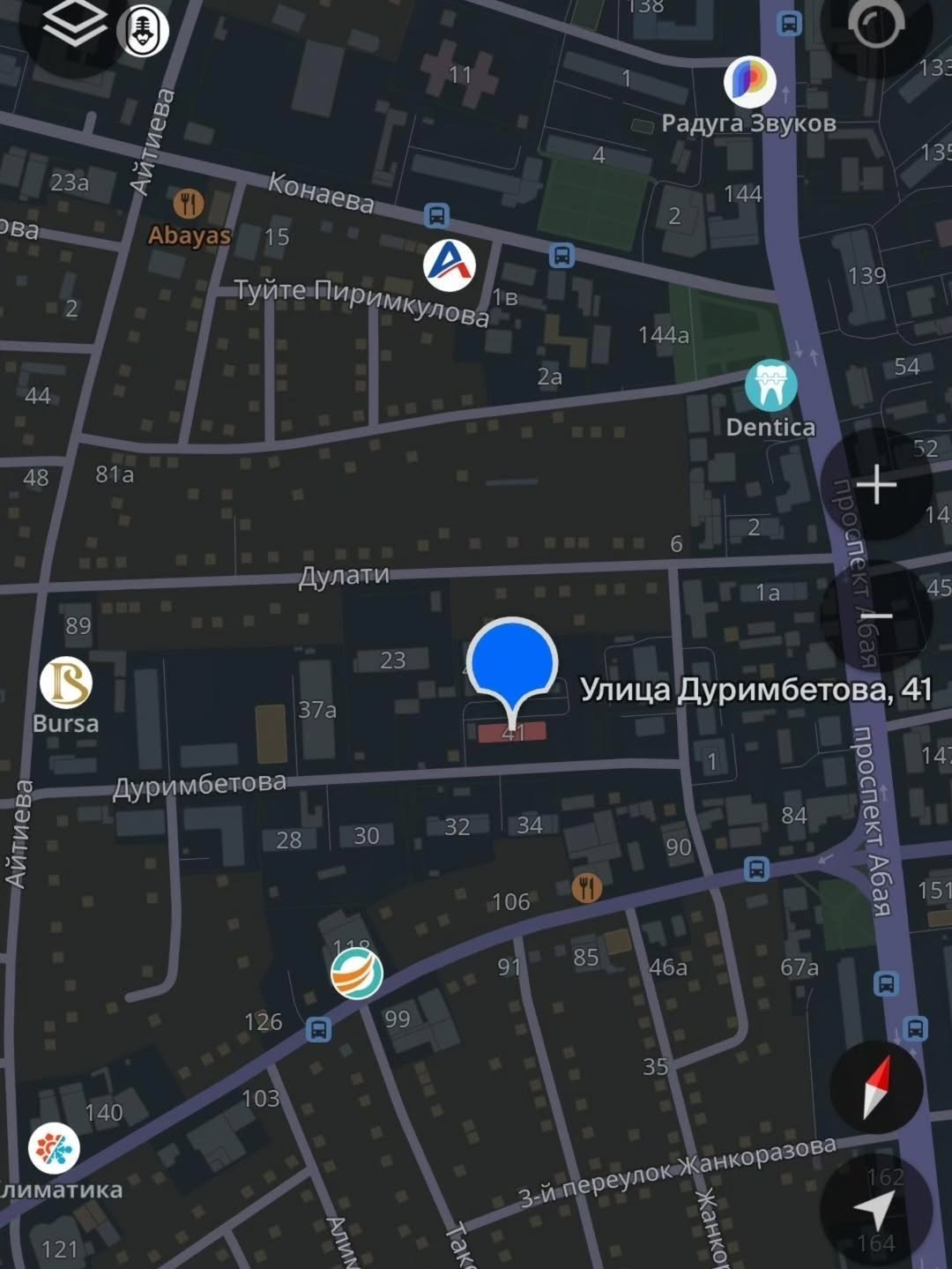Tap the voice assistant microphone icon
Screen dimensions: 952x1269
[143, 31]
